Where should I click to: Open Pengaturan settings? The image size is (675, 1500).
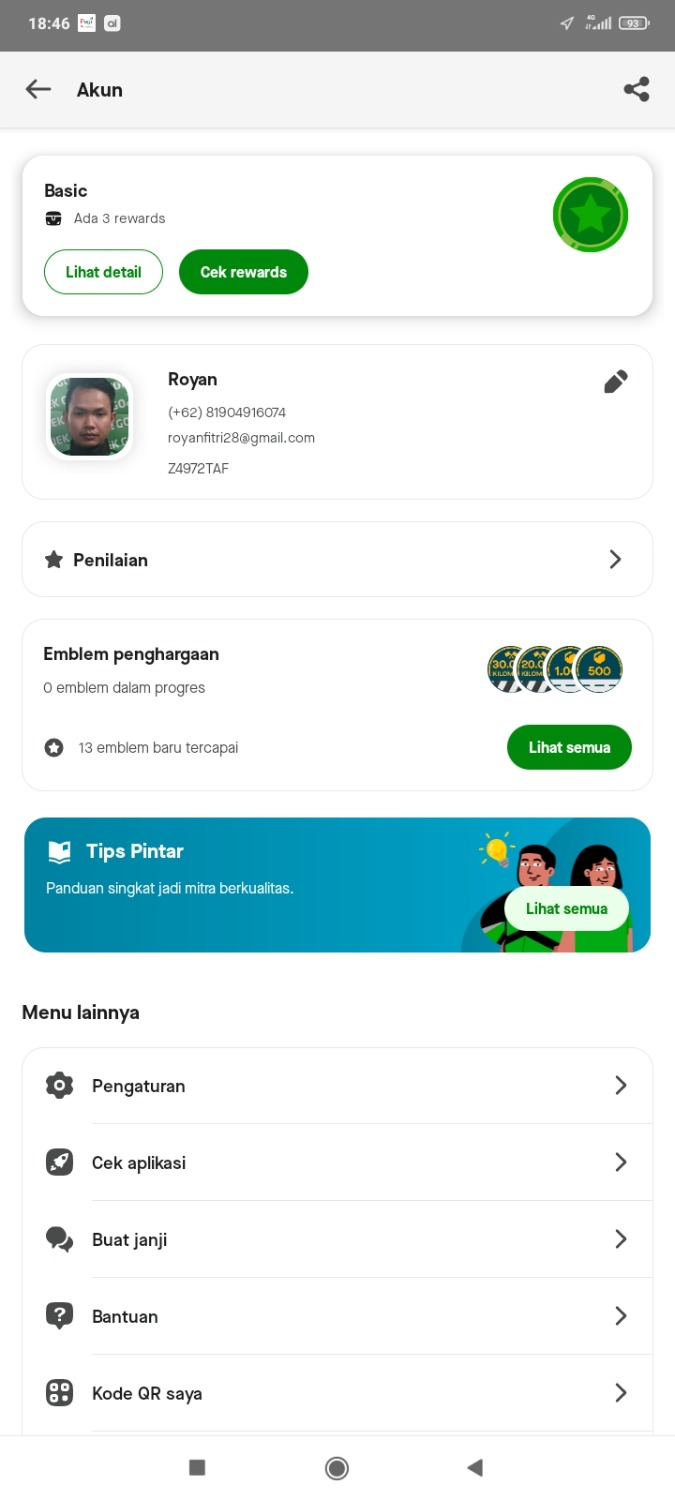tap(337, 1086)
